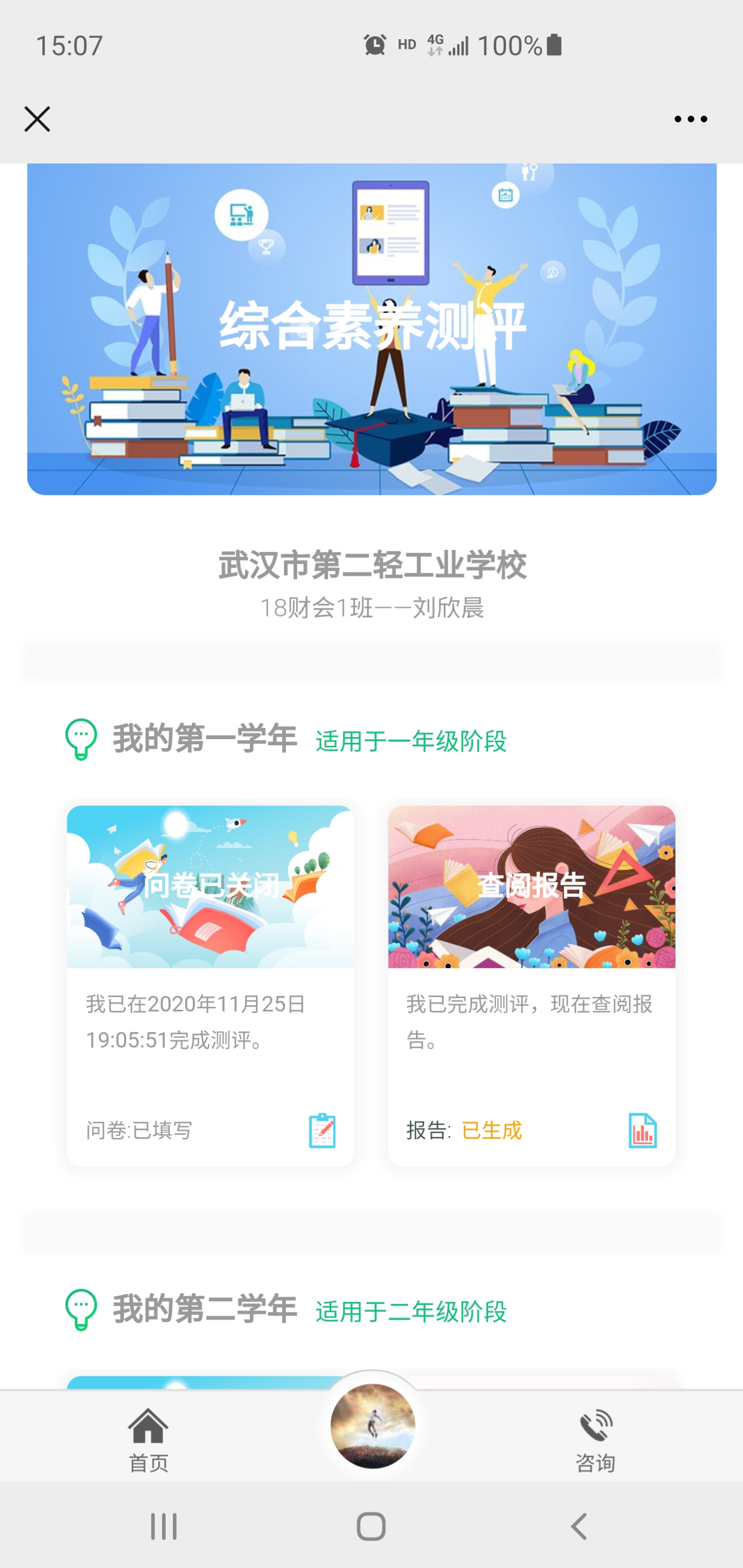Switch to the 首页 tab
This screenshot has height=1568, width=743.
click(148, 1439)
